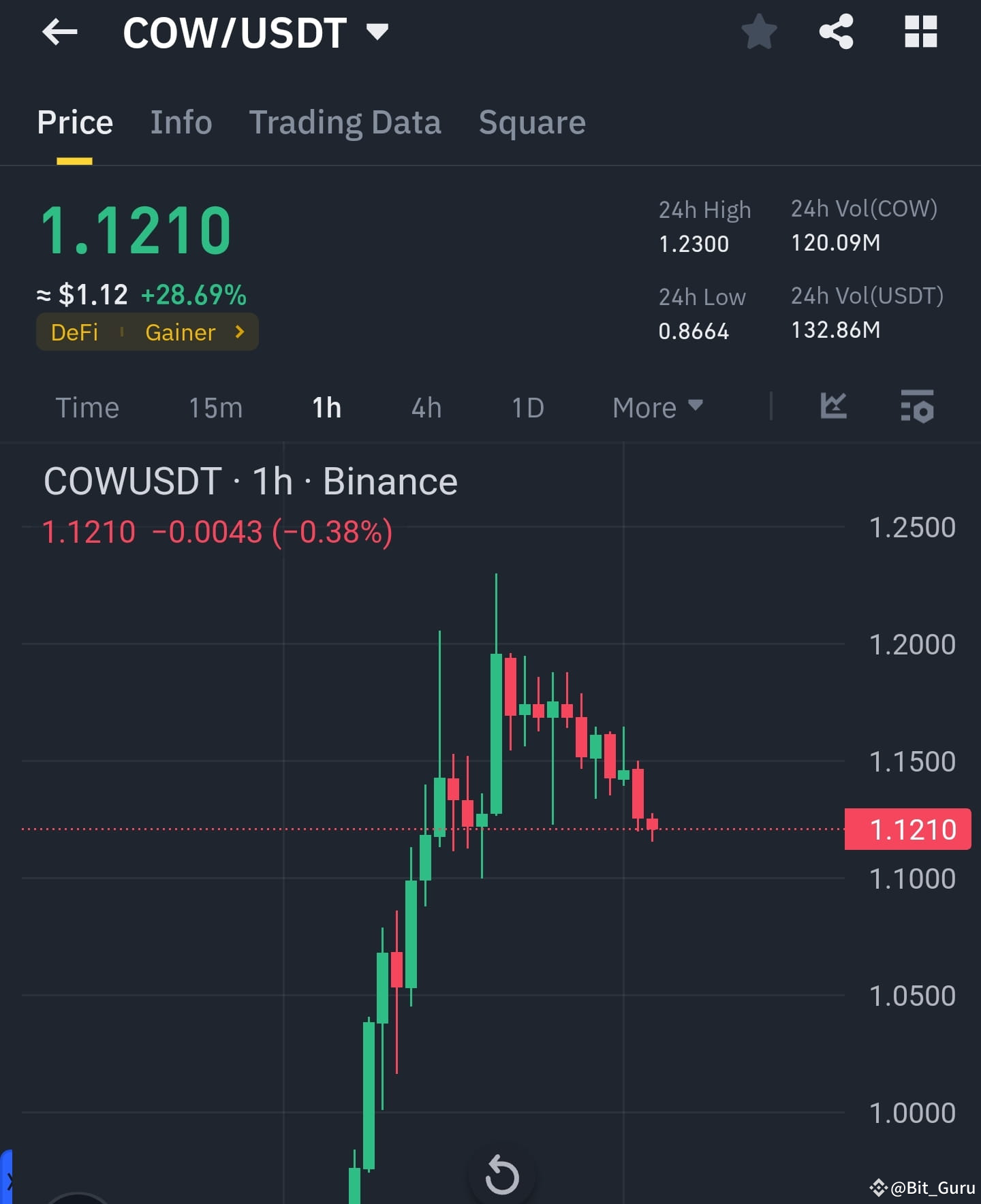Select the 4h timeframe
Viewport: 981px width, 1204px height.
click(425, 407)
